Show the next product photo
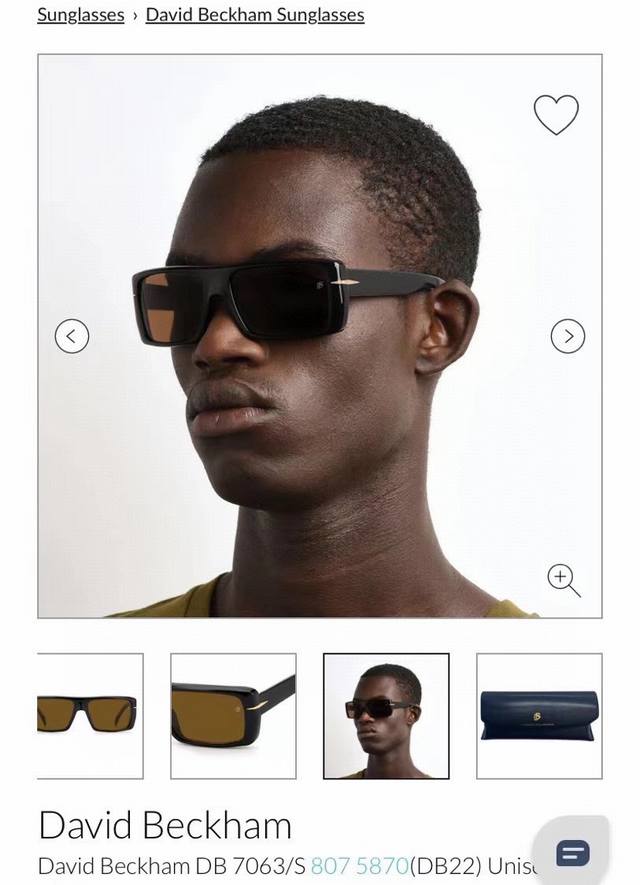The image size is (640, 885). [x=568, y=336]
